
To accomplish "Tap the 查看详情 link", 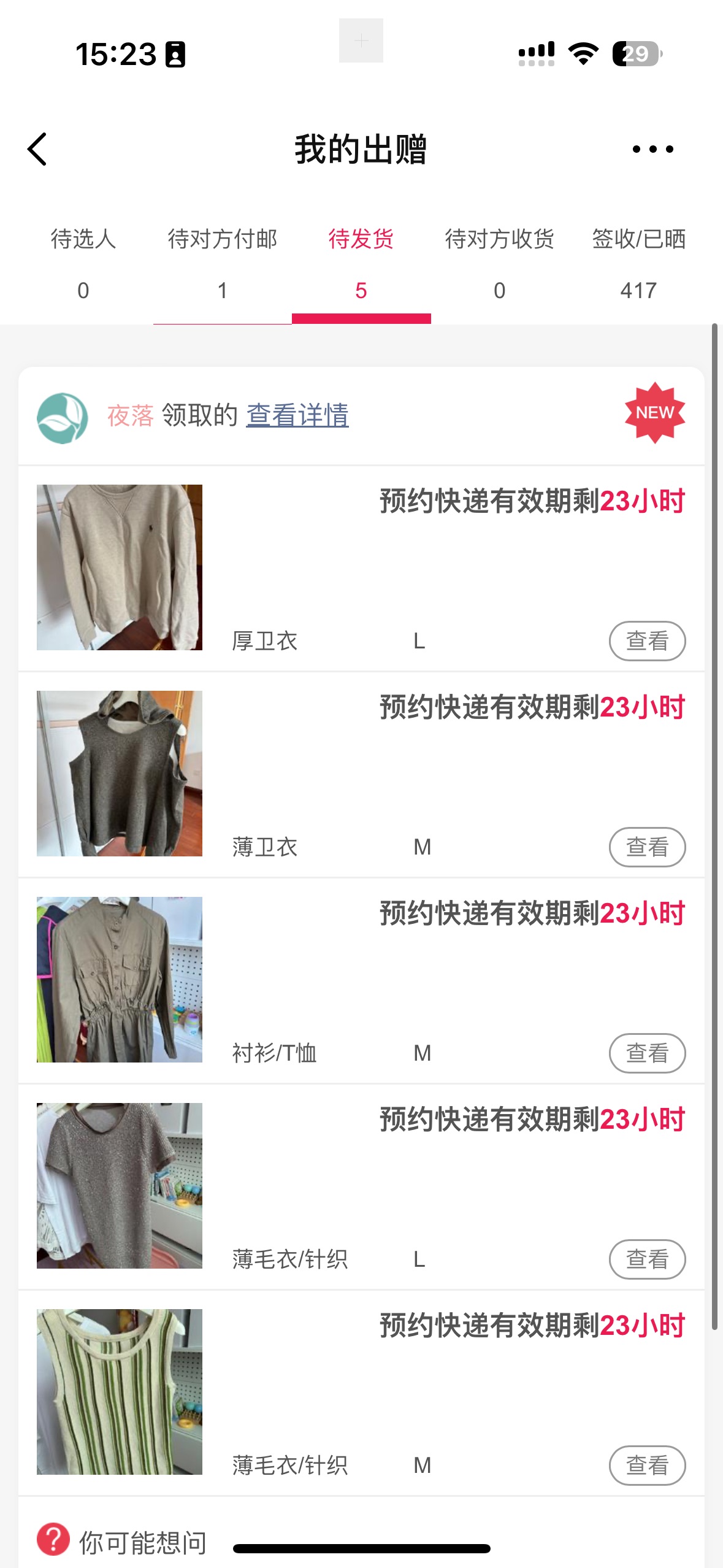I will point(297,415).
